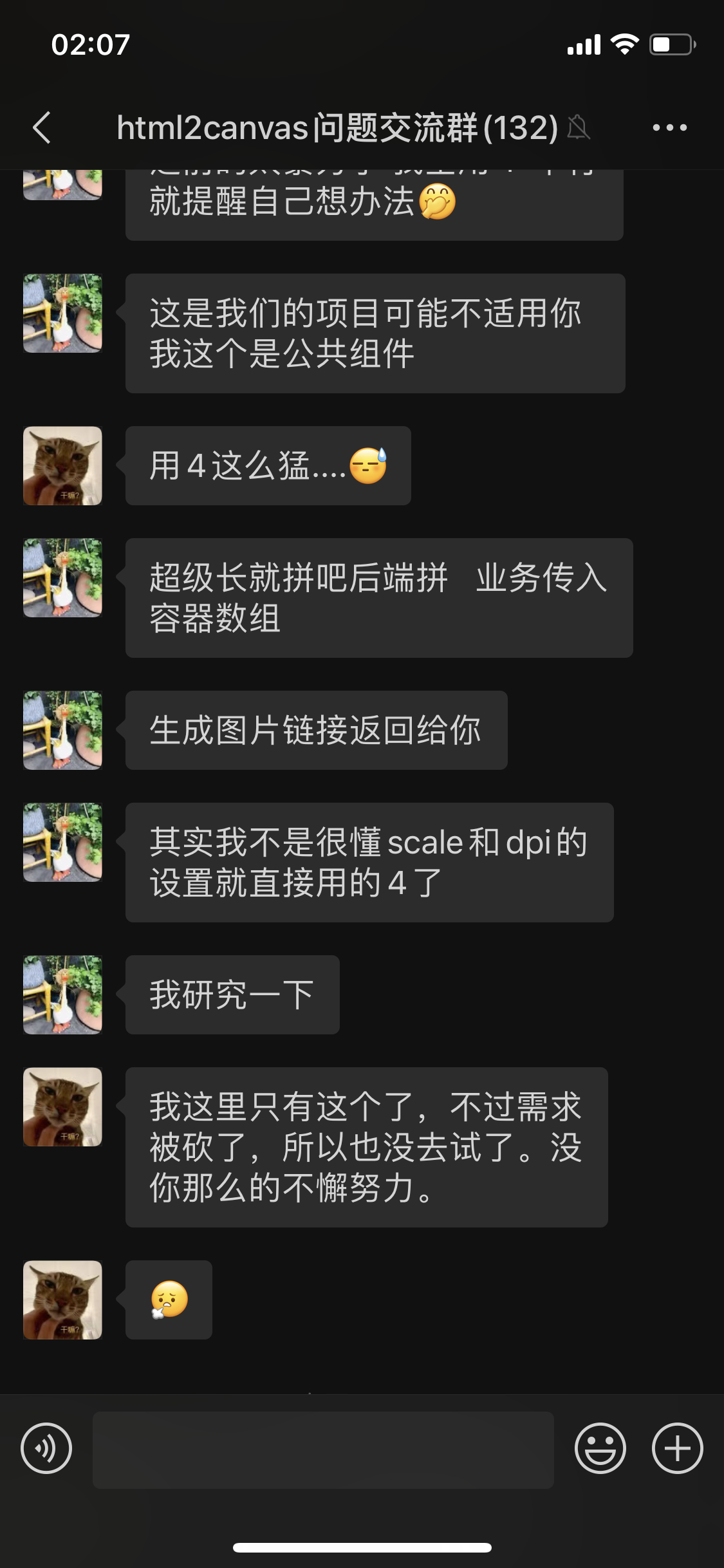Tap the message text field
The image size is (724, 1568).
(x=323, y=1450)
